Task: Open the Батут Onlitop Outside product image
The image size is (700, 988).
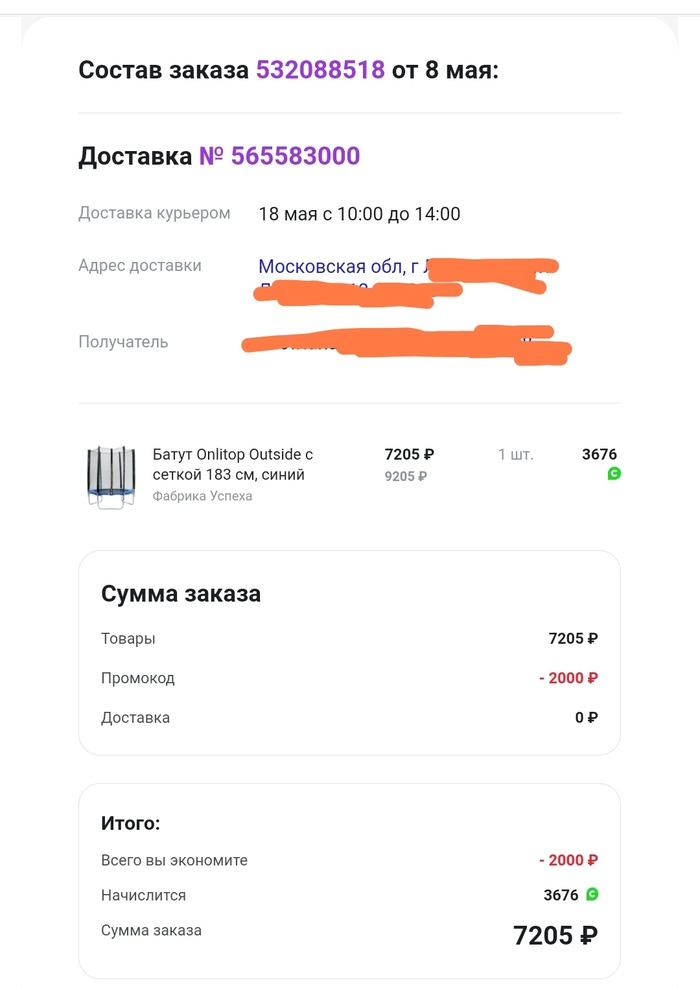Action: click(110, 476)
